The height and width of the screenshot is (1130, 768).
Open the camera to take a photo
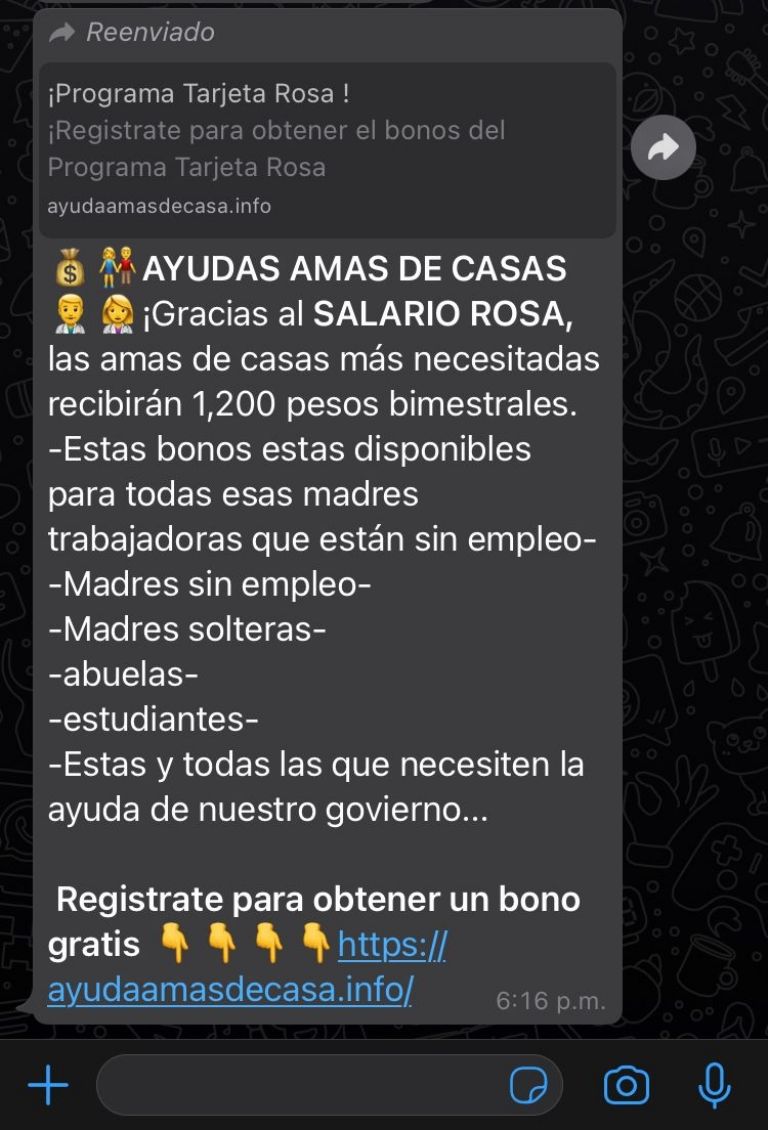tap(627, 1085)
